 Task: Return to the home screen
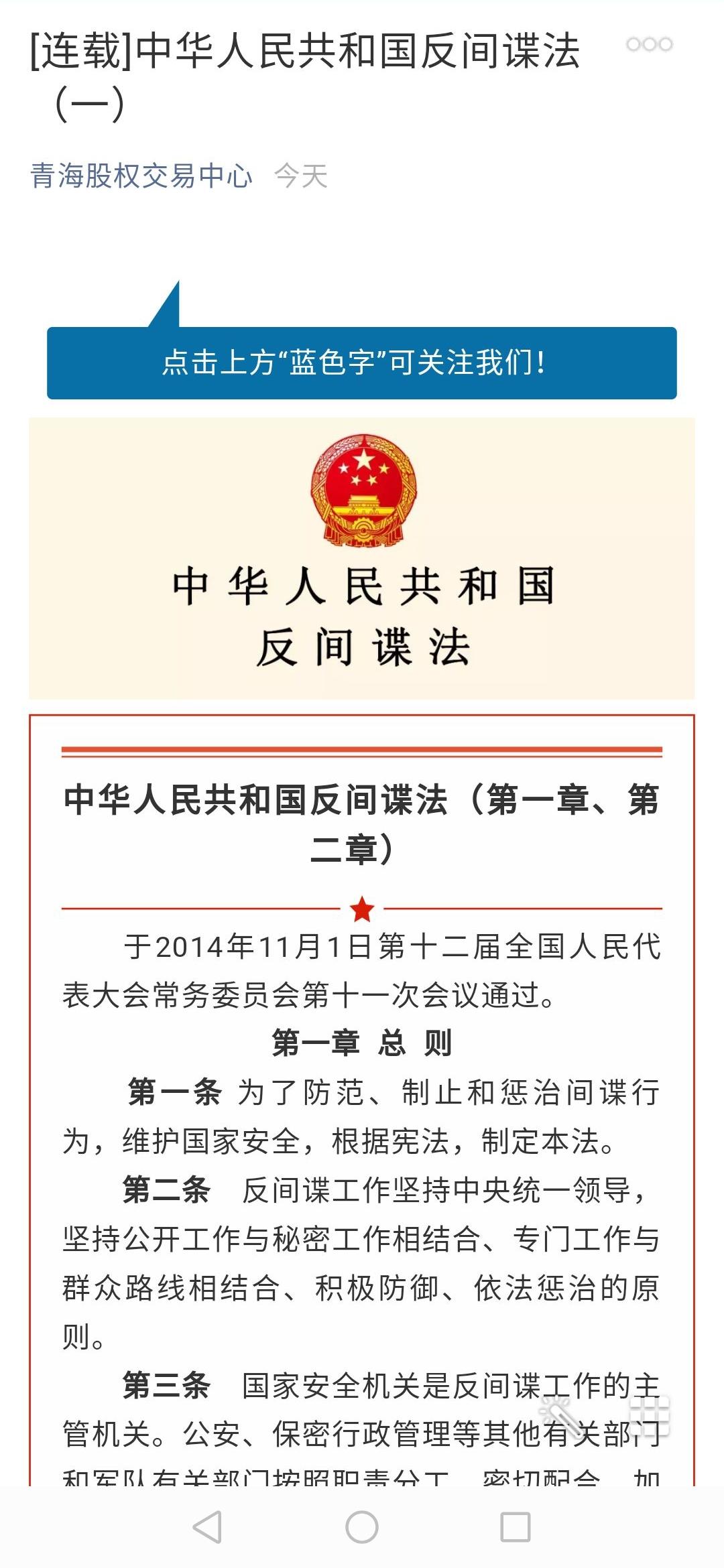tap(362, 1528)
